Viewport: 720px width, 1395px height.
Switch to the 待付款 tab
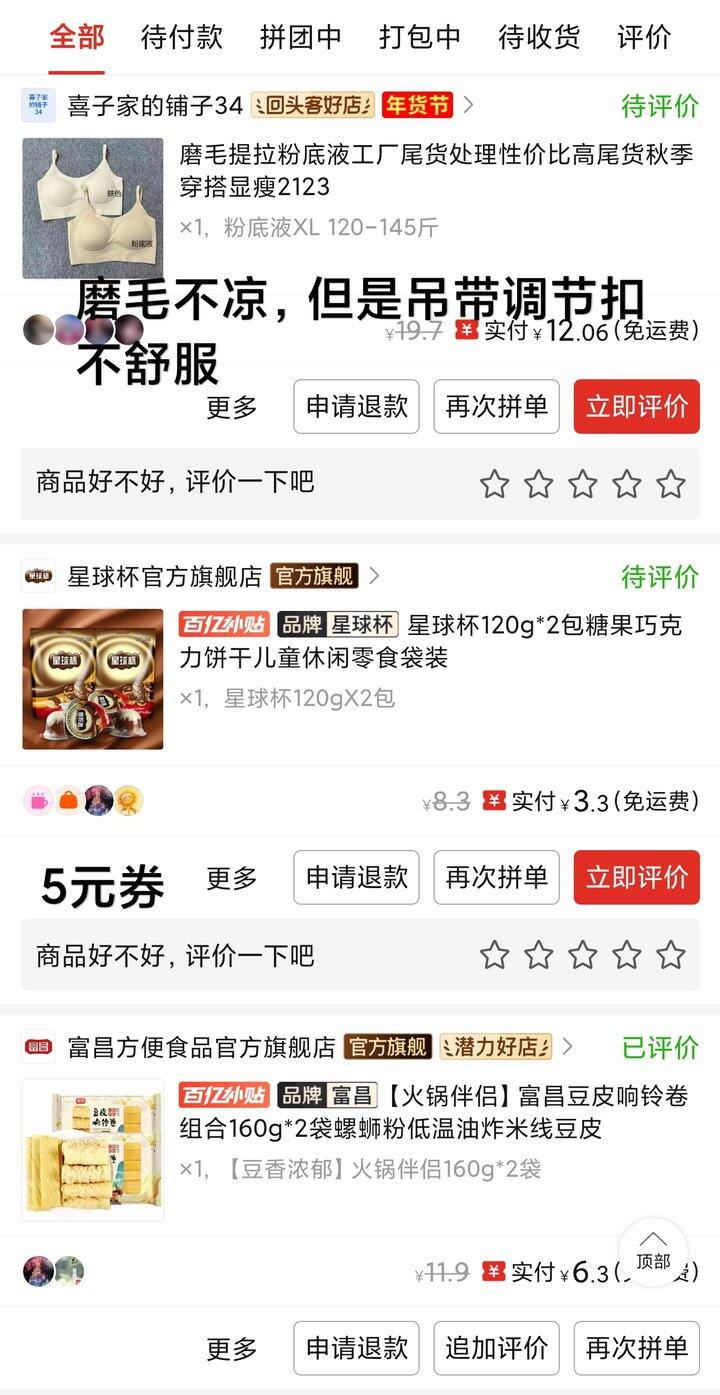pos(182,37)
